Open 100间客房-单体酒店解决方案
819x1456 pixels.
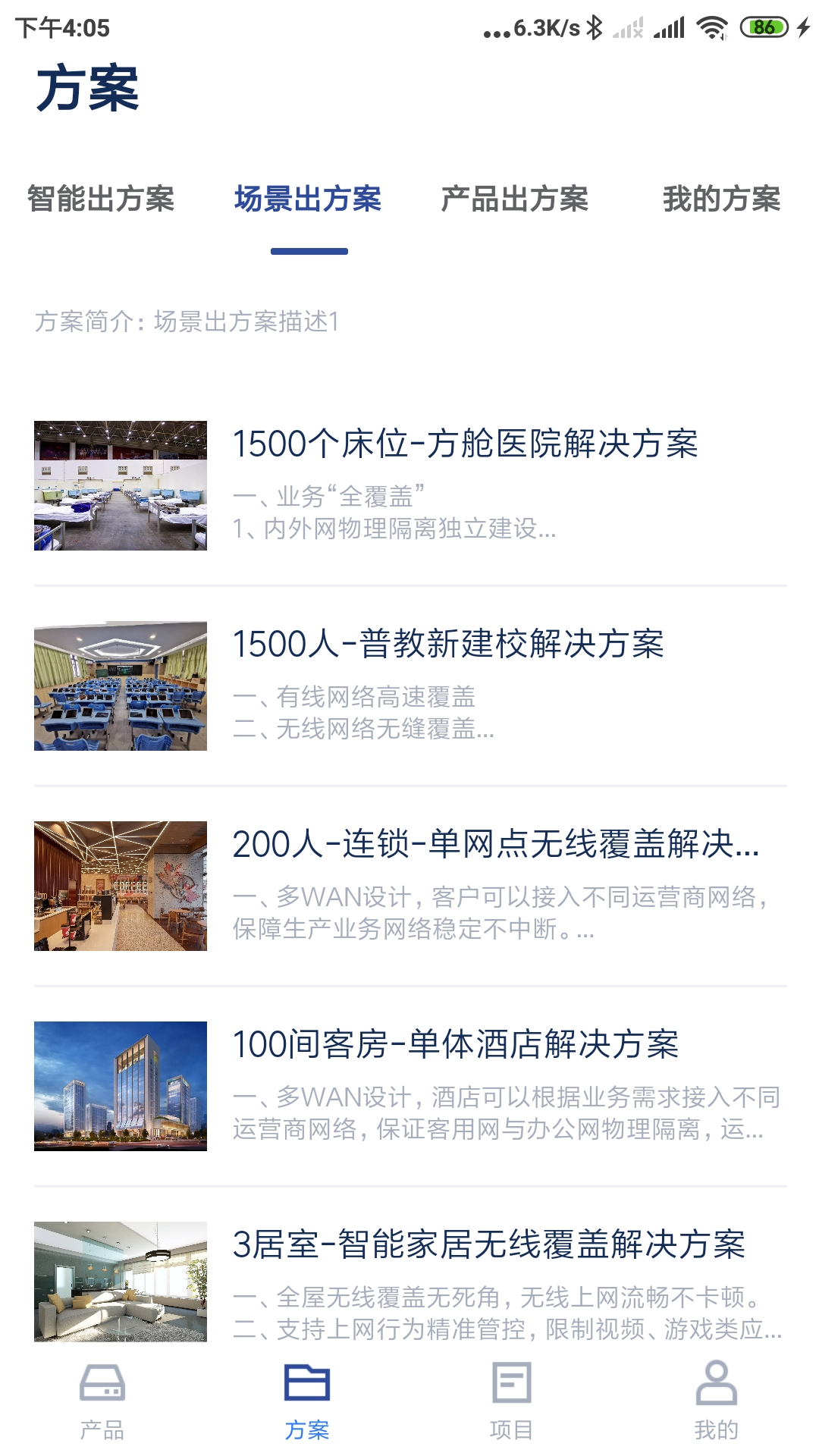pos(455,1045)
